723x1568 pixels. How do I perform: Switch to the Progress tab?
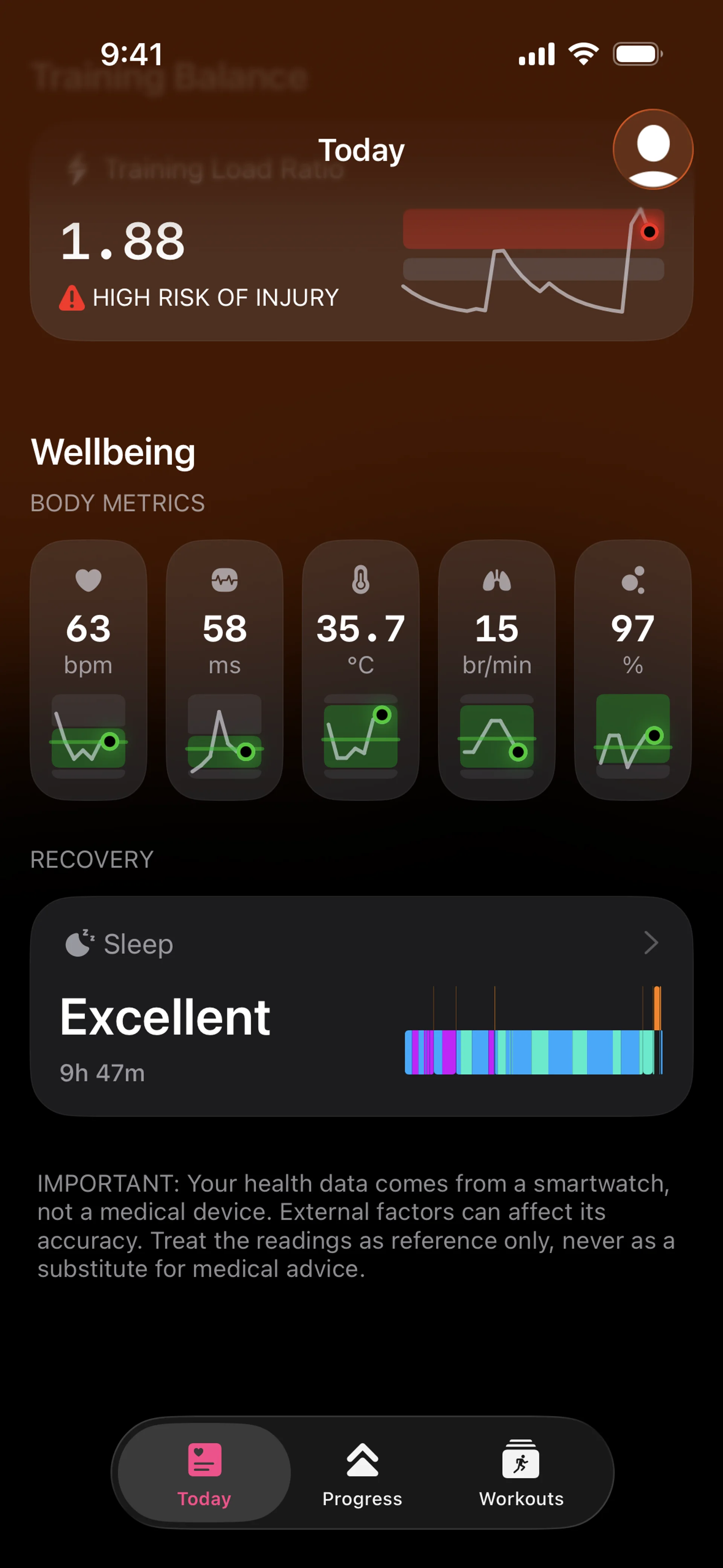tap(362, 1472)
